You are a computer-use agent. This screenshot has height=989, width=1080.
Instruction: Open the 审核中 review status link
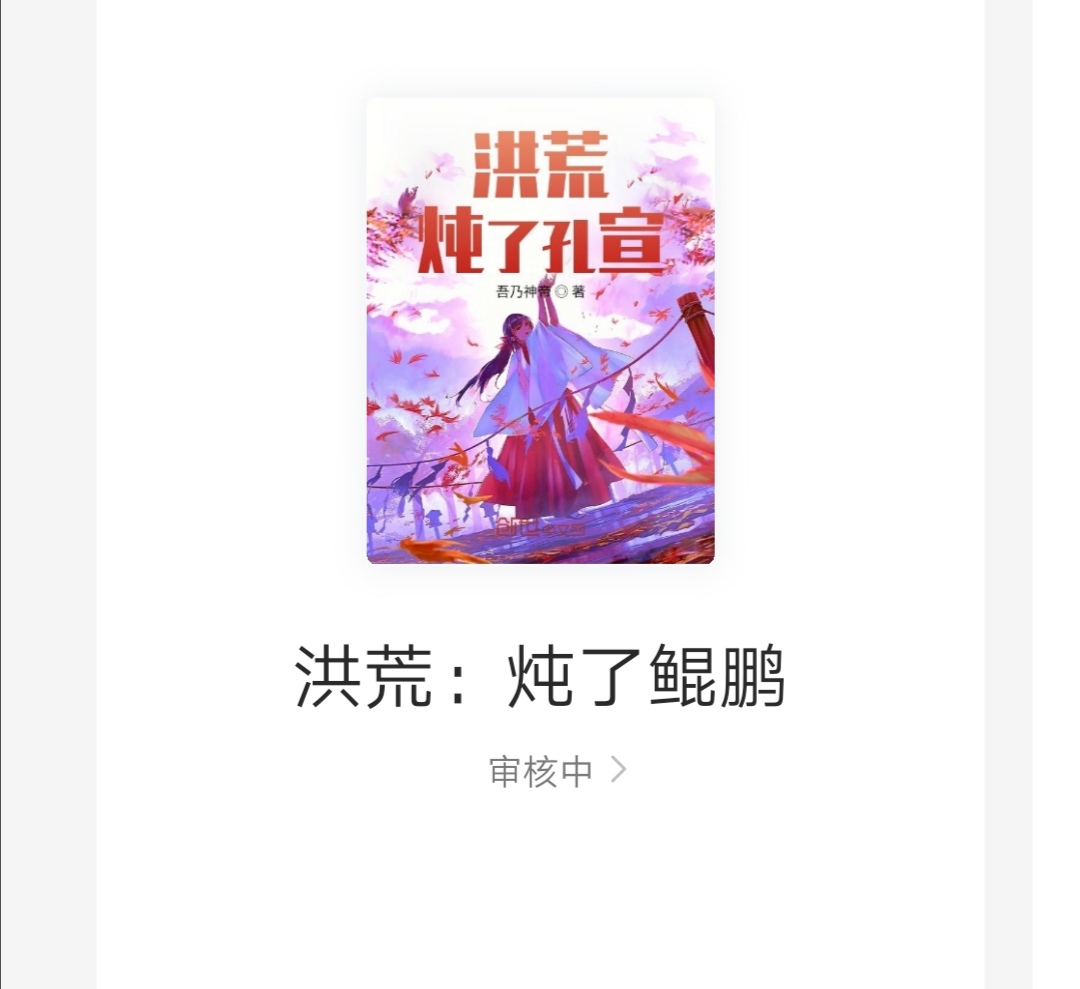556,771
